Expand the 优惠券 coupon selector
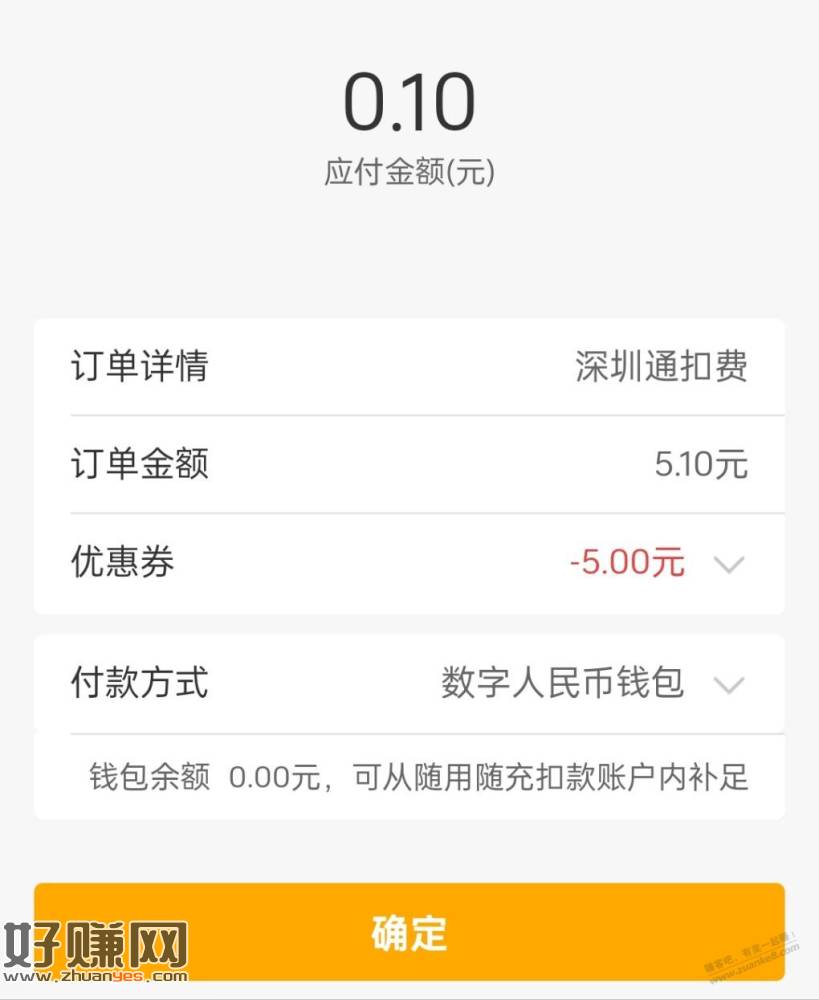Image resolution: width=819 pixels, height=1000 pixels. pos(729,564)
